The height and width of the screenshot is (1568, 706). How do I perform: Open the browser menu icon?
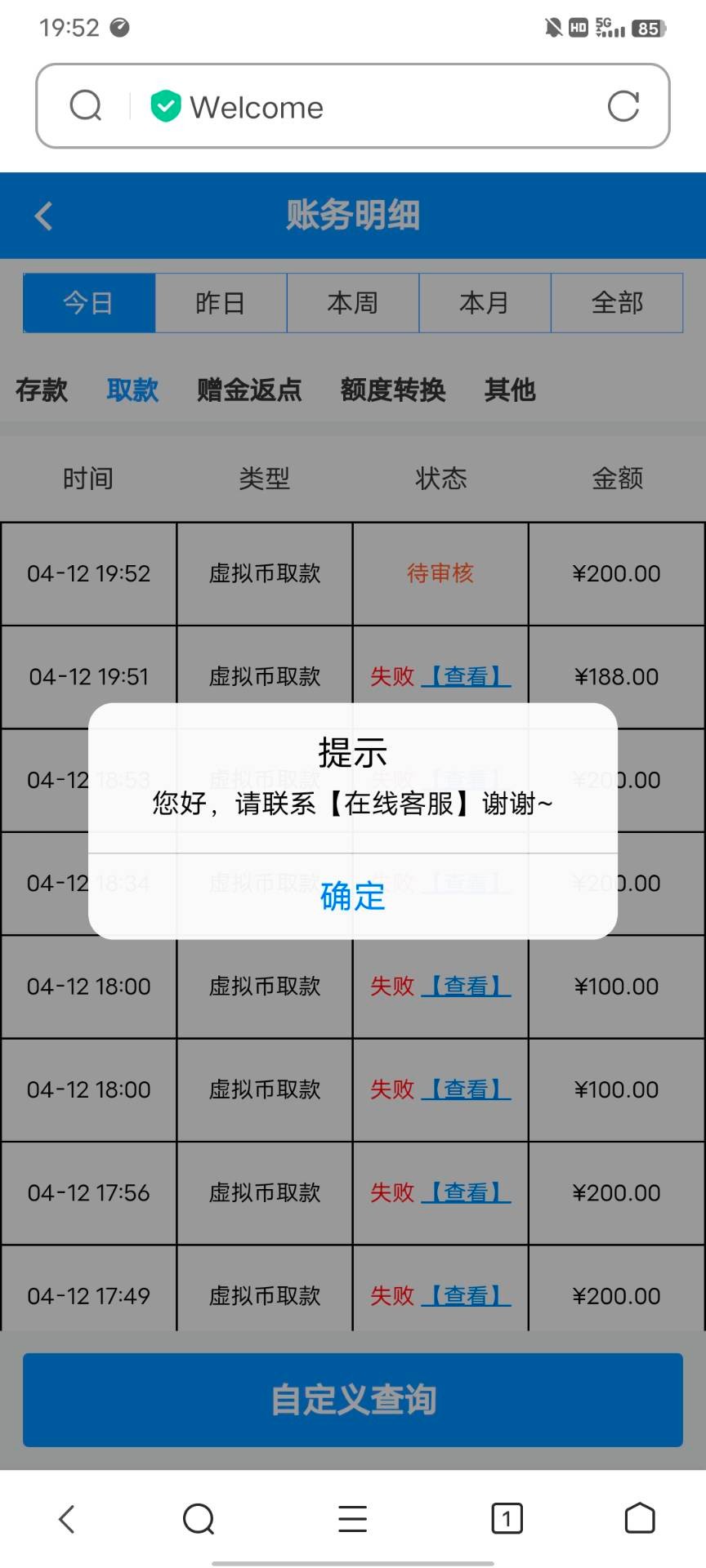click(x=352, y=1519)
